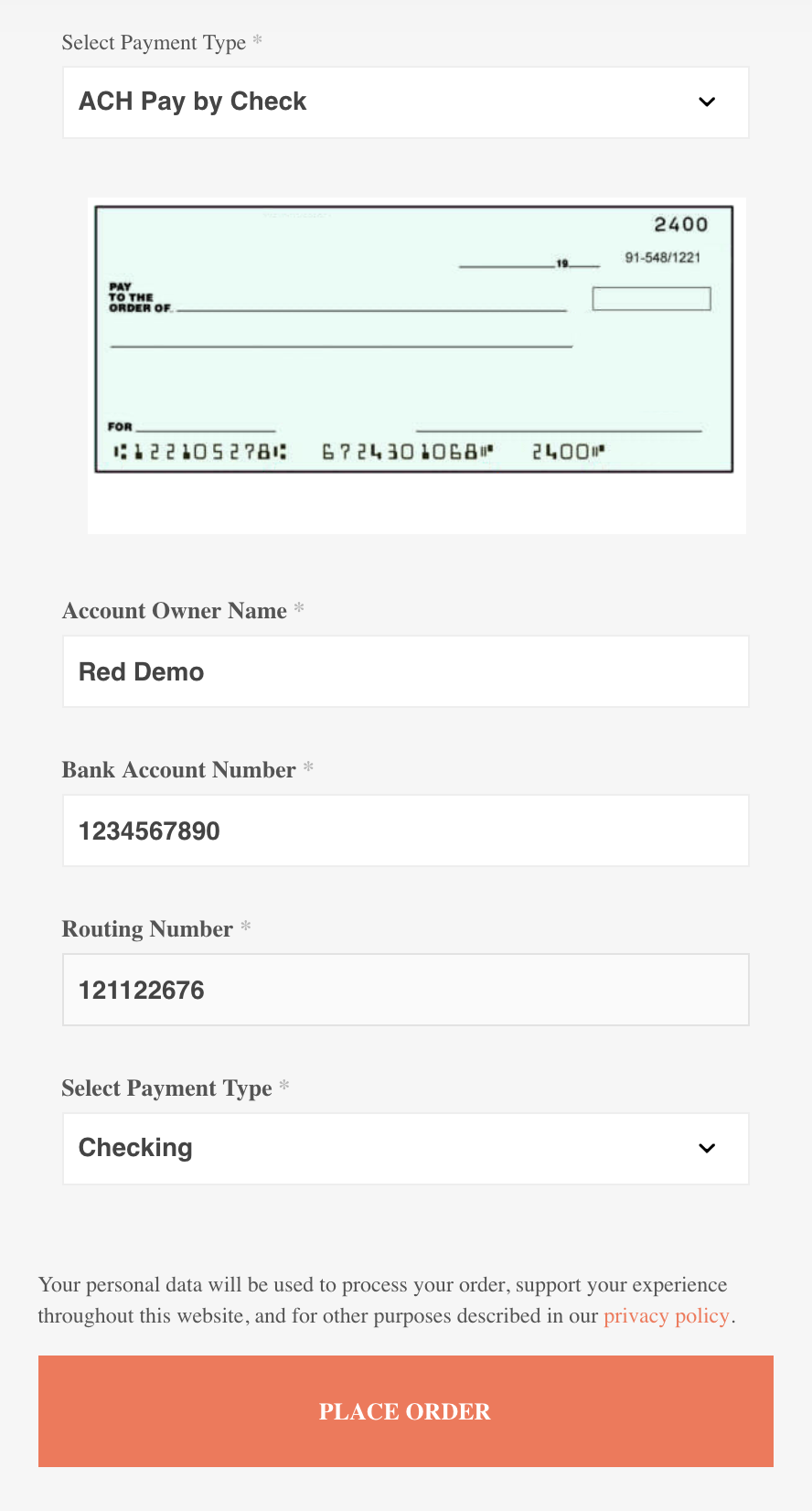Open the ACH Pay by Check dropdown
The height and width of the screenshot is (1511, 812).
406,102
